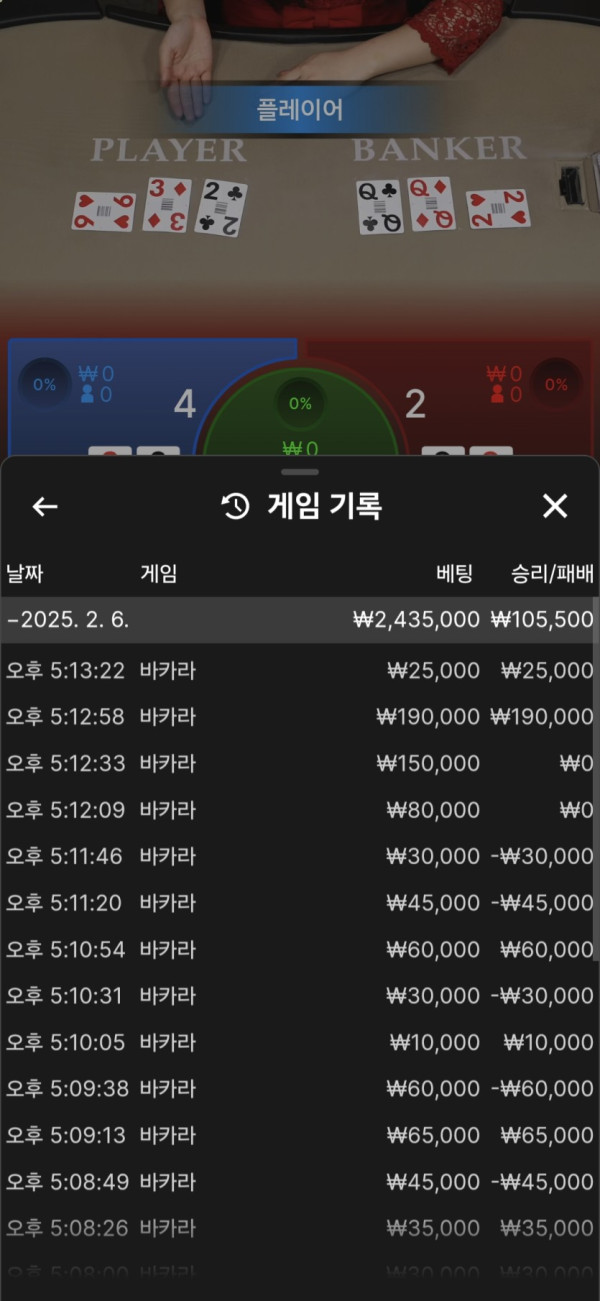Open the 오후 5:10:05 바카라 record

tap(298, 1042)
